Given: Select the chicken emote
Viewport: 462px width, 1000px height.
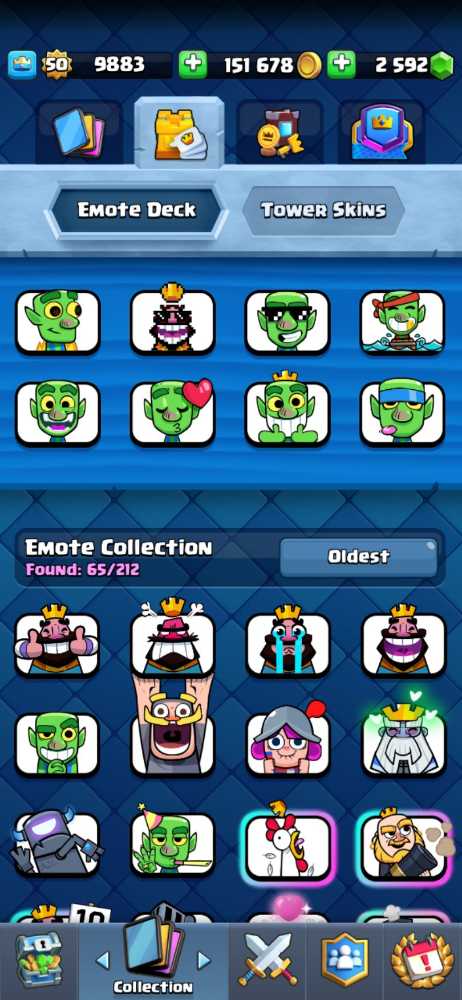Looking at the screenshot, I should [288, 845].
